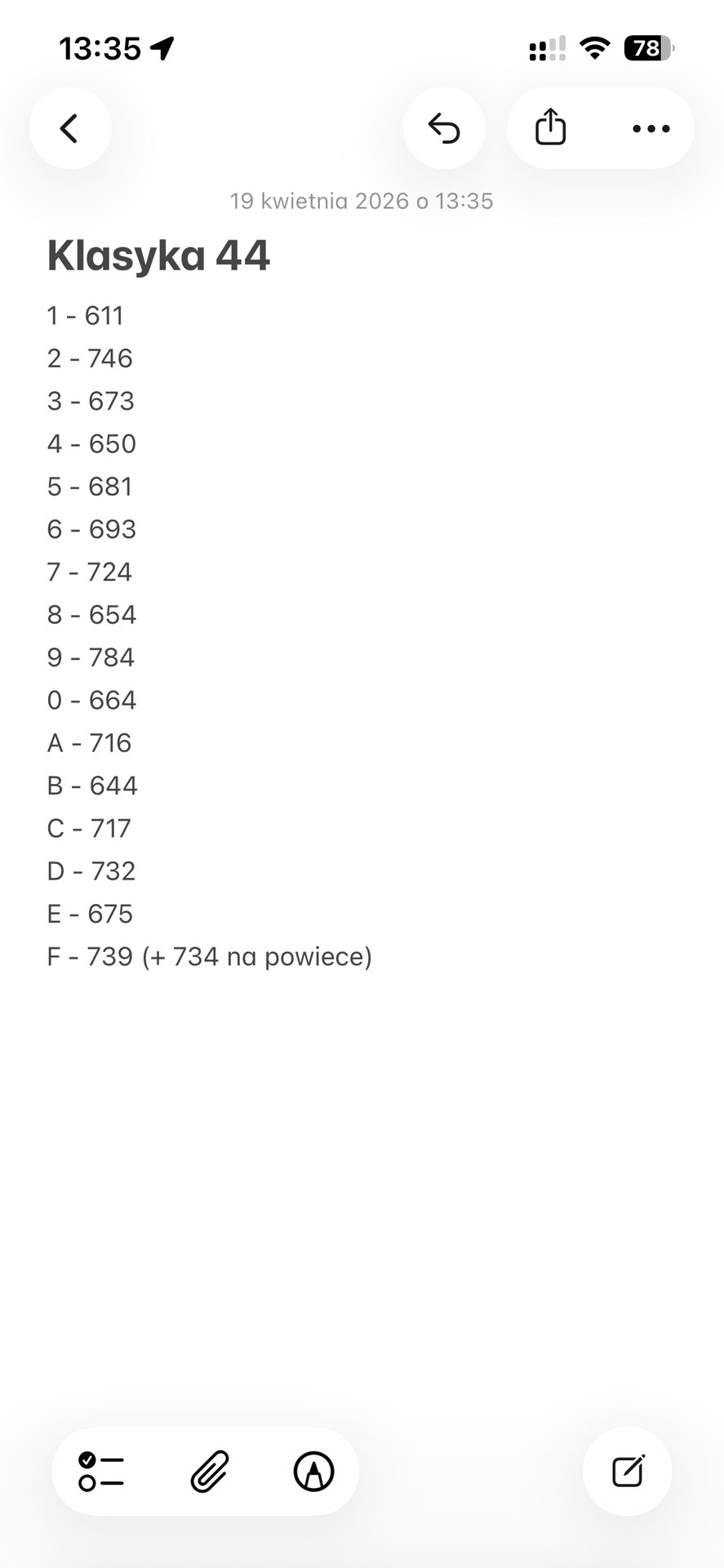
Task: Share the Klasyka 44 note
Action: pyautogui.click(x=550, y=128)
